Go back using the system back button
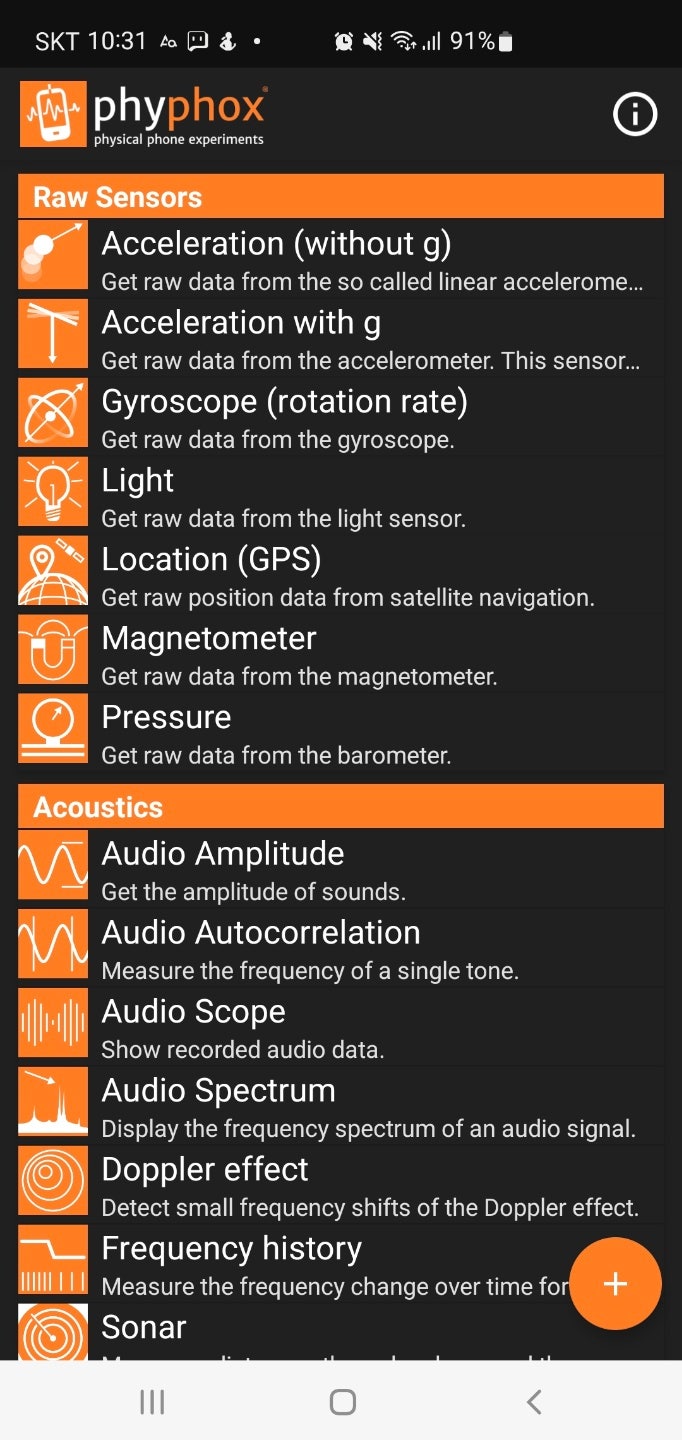The width and height of the screenshot is (682, 1440). pos(534,1402)
